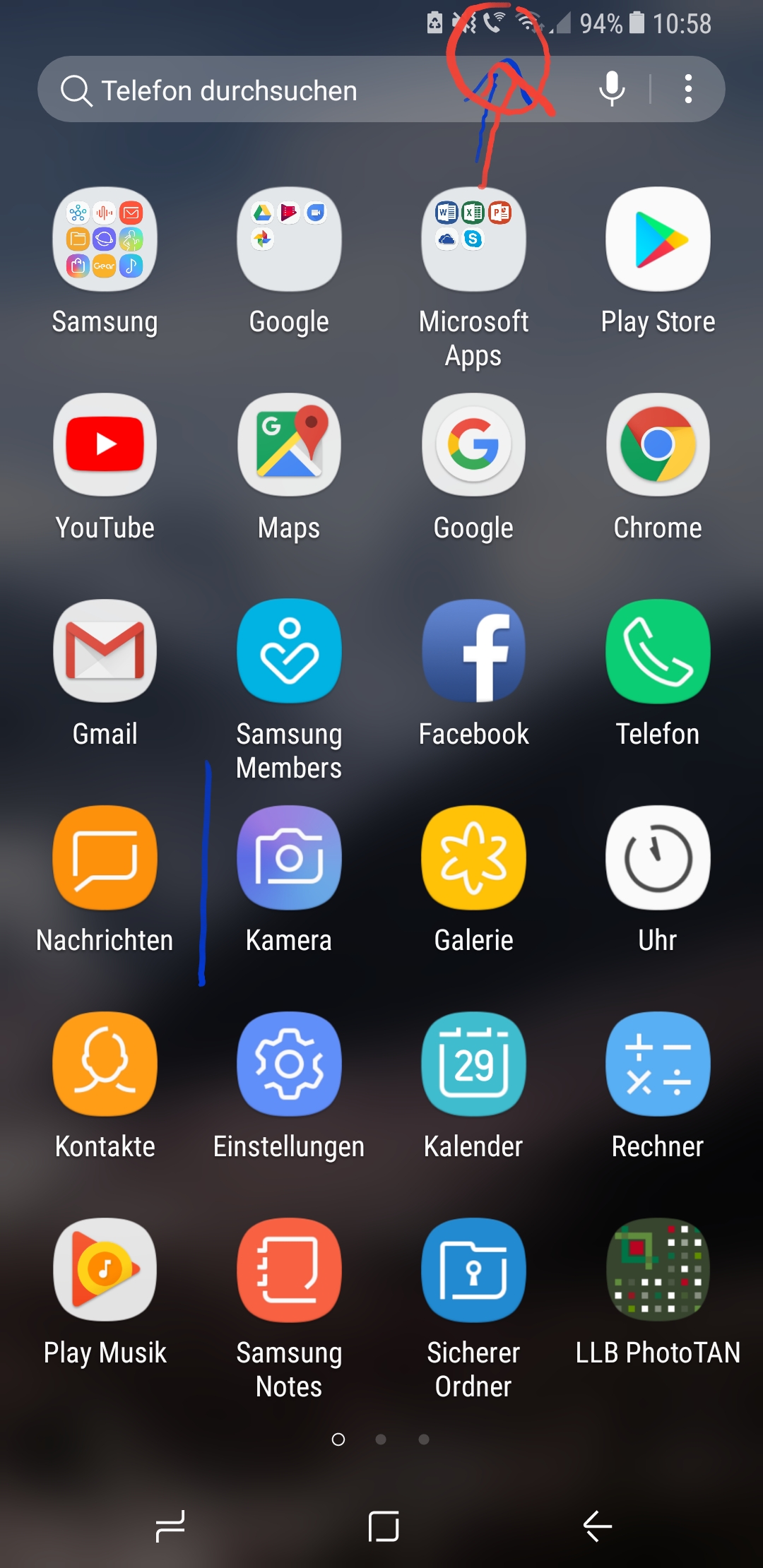This screenshot has width=763, height=1568.
Task: Launch Samsung Members
Action: click(x=289, y=651)
